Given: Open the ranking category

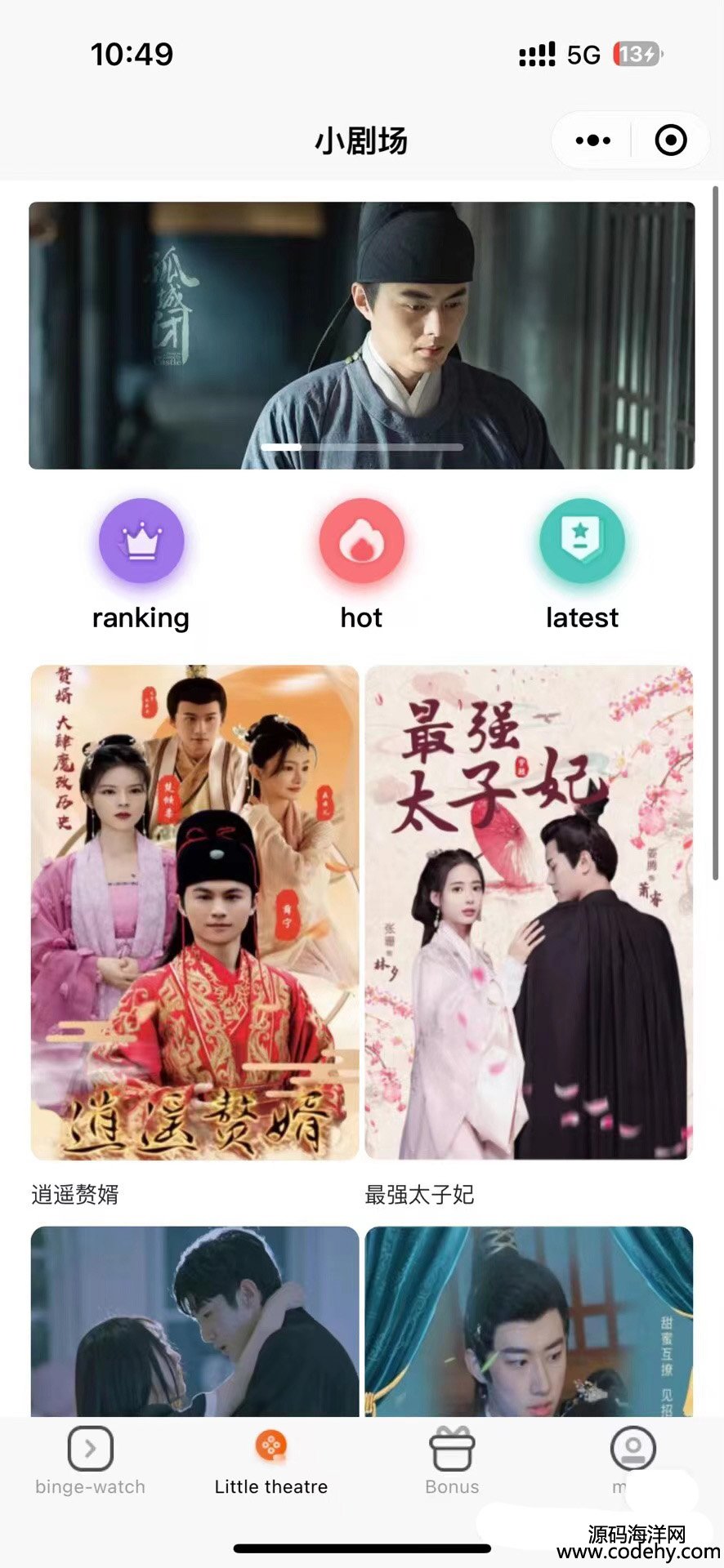Looking at the screenshot, I should pyautogui.click(x=141, y=541).
